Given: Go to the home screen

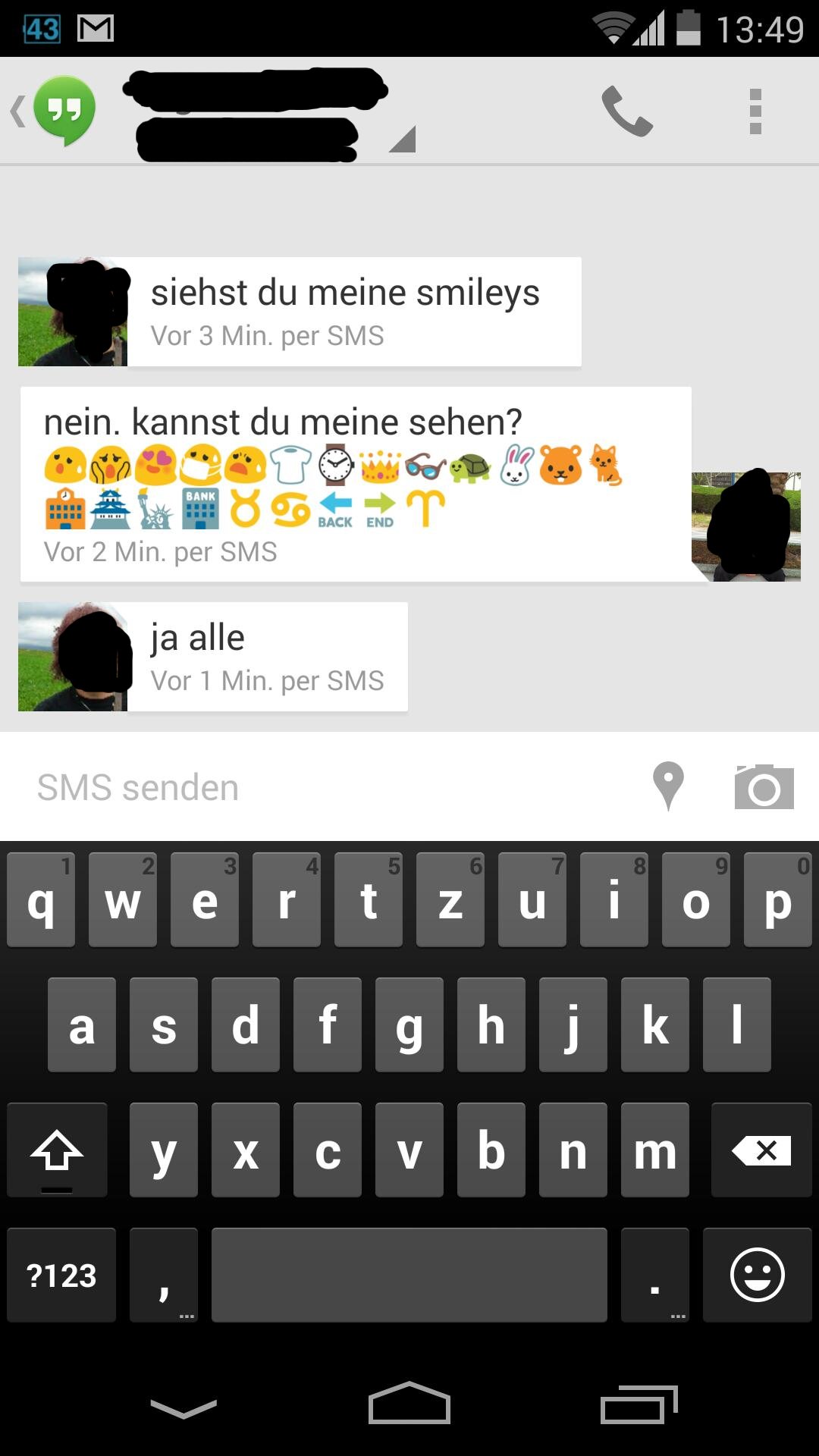Looking at the screenshot, I should click(409, 1404).
